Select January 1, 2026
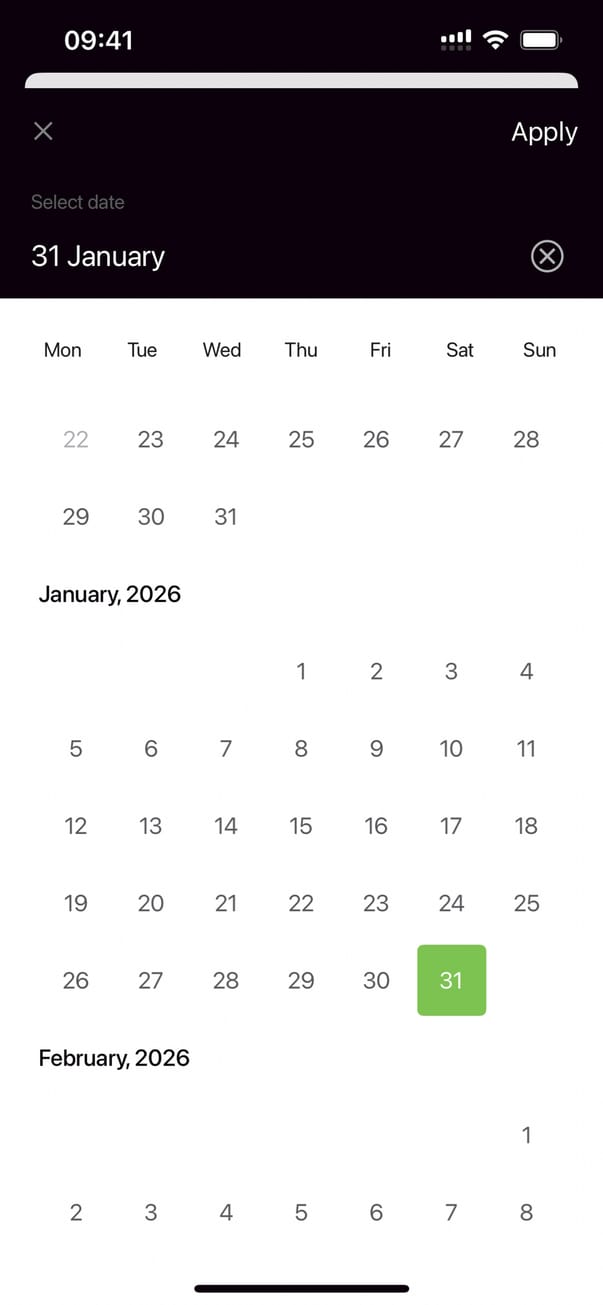 [301, 672]
